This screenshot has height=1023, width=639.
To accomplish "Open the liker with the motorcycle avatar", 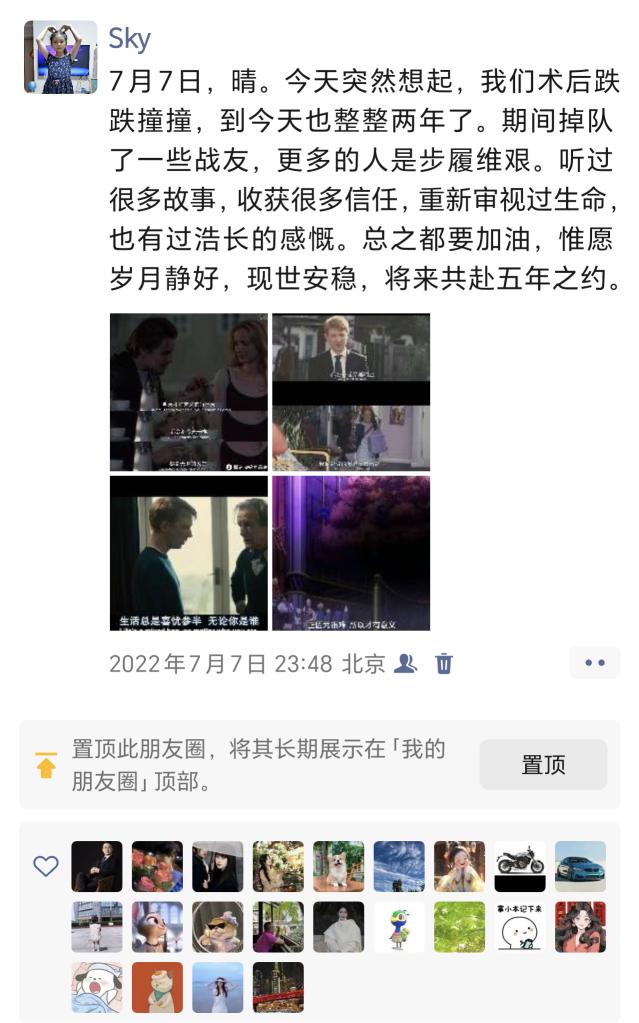I will (520, 866).
